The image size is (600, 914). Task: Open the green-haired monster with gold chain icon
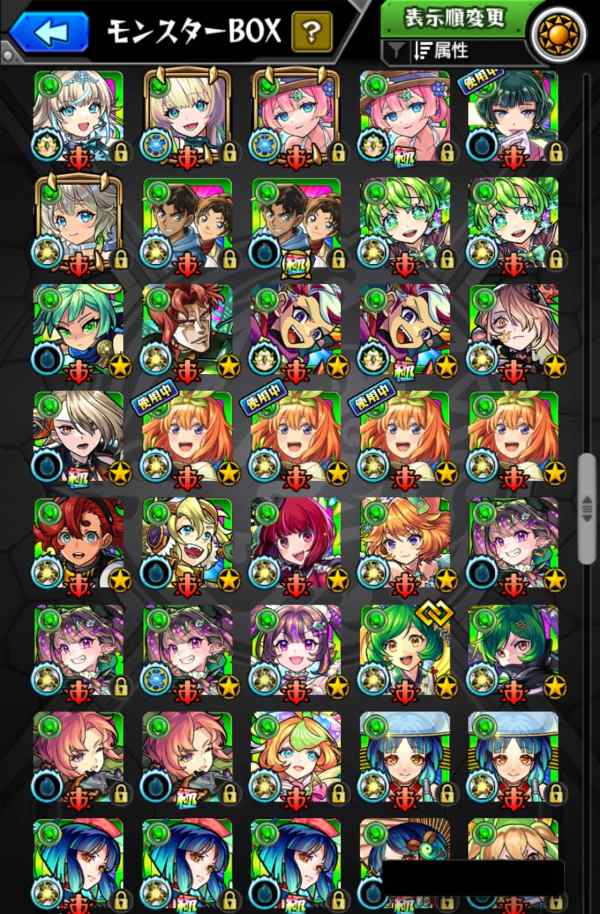click(403, 648)
